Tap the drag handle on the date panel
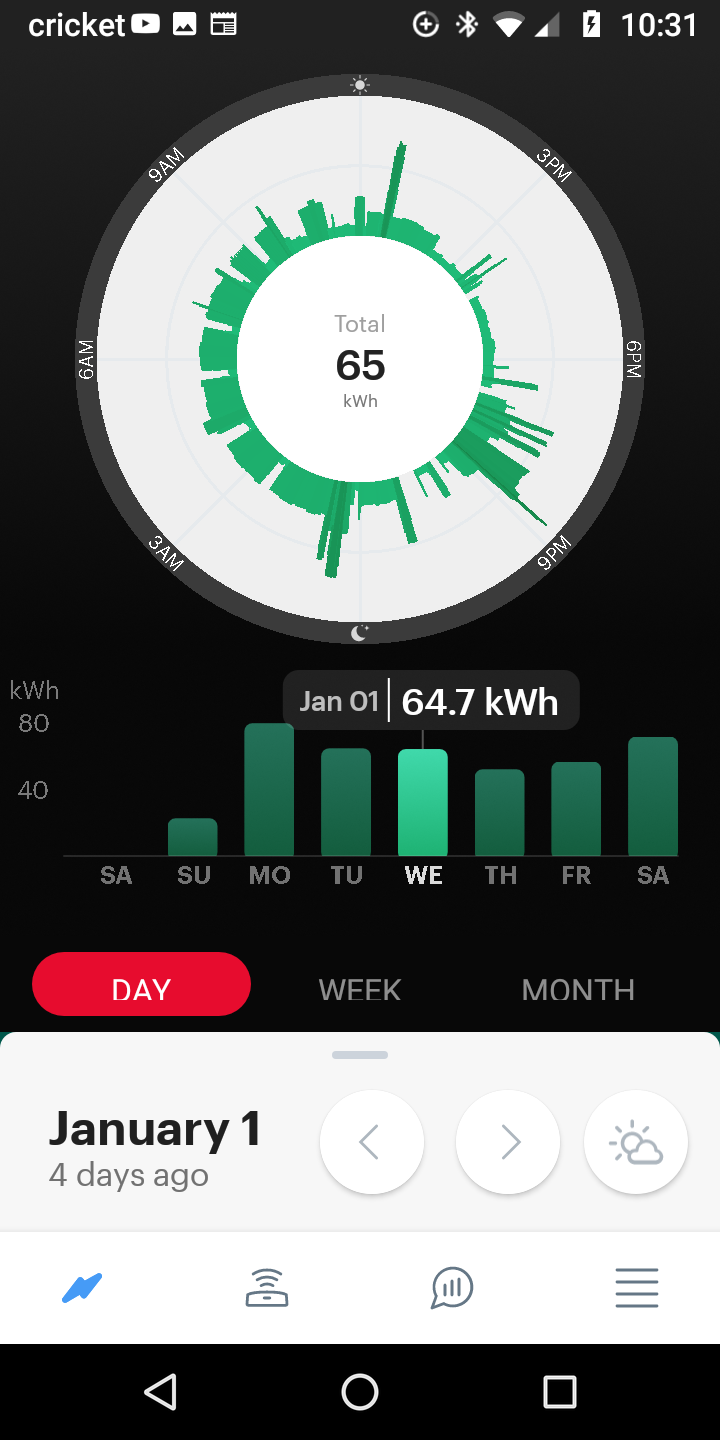This screenshot has width=720, height=1440. point(360,1055)
